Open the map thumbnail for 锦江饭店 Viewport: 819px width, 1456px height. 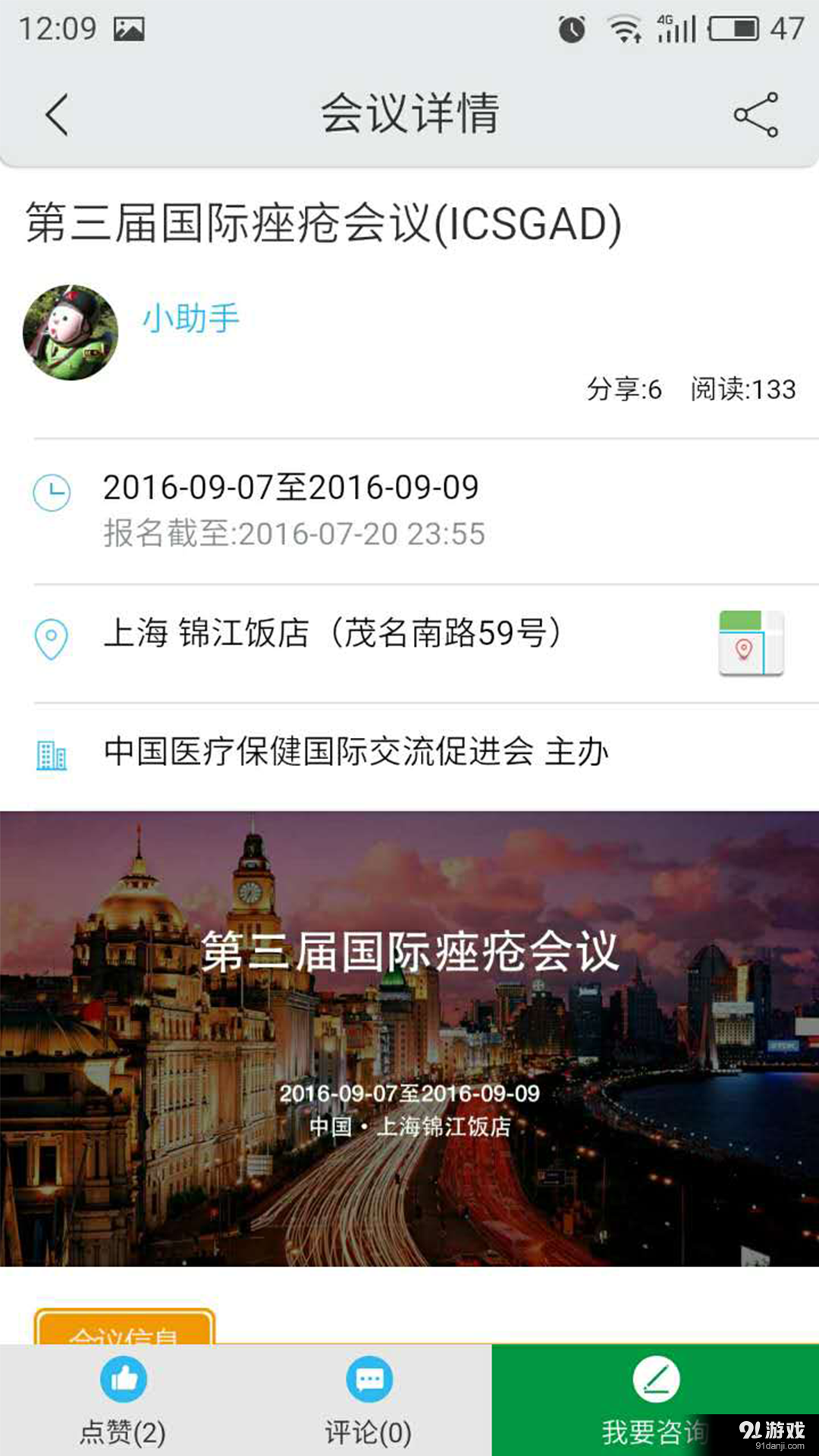tap(750, 644)
